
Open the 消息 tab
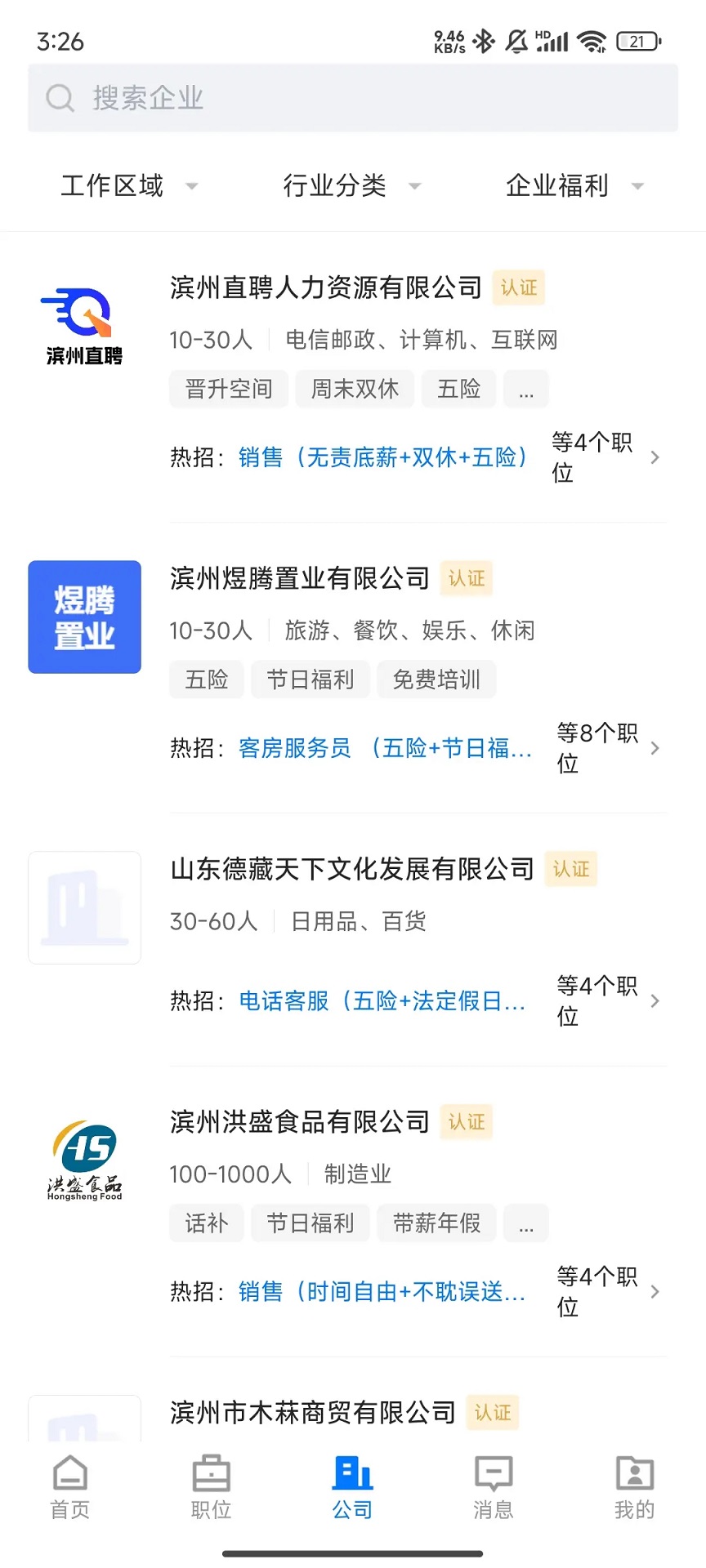[494, 1488]
